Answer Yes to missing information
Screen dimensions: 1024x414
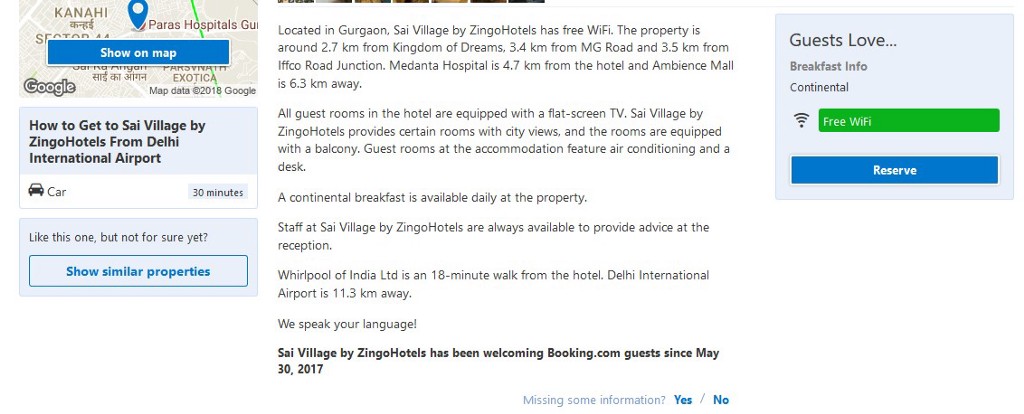(683, 400)
